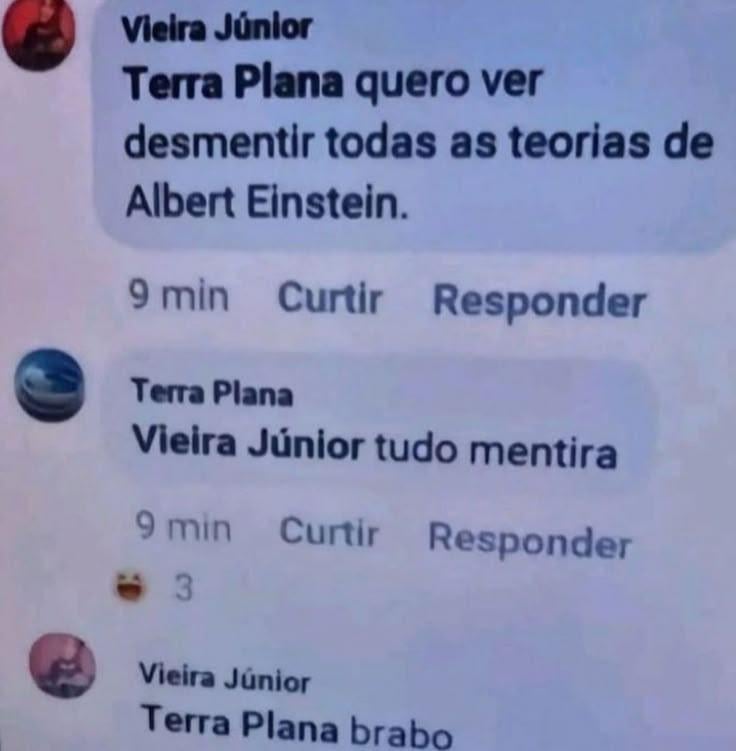Open Terra Plana profile from reply author name
Image resolution: width=736 pixels, height=751 pixels.
tap(211, 395)
